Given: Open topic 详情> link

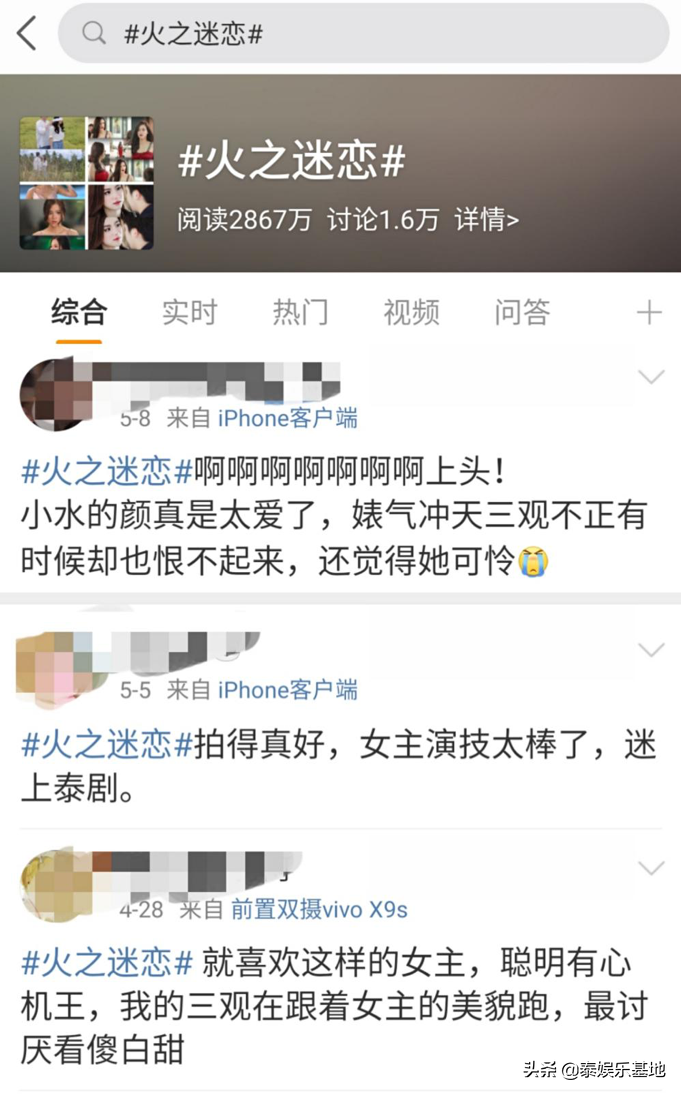Looking at the screenshot, I should pos(486,220).
